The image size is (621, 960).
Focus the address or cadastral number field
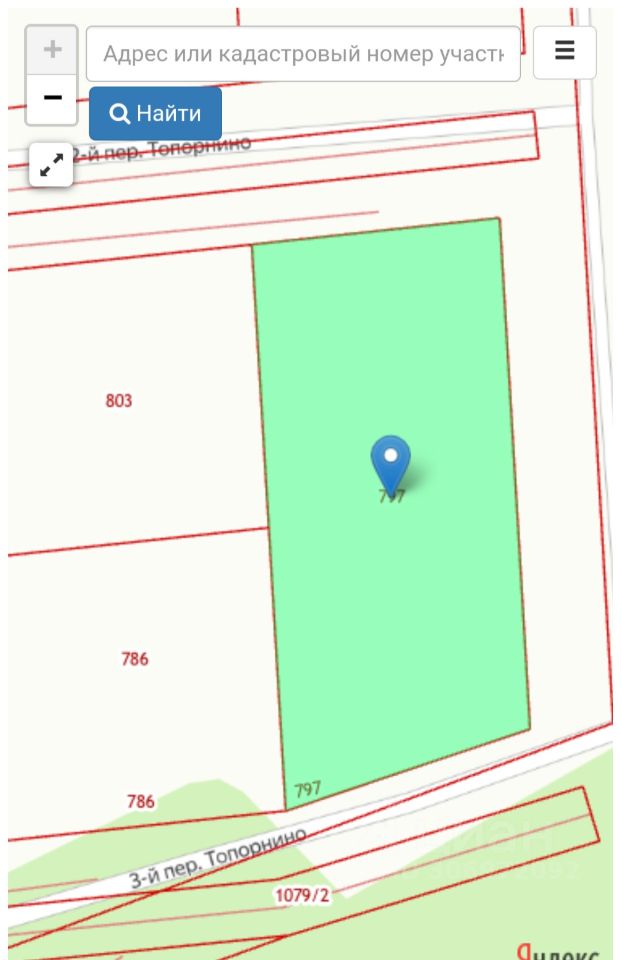(x=303, y=53)
